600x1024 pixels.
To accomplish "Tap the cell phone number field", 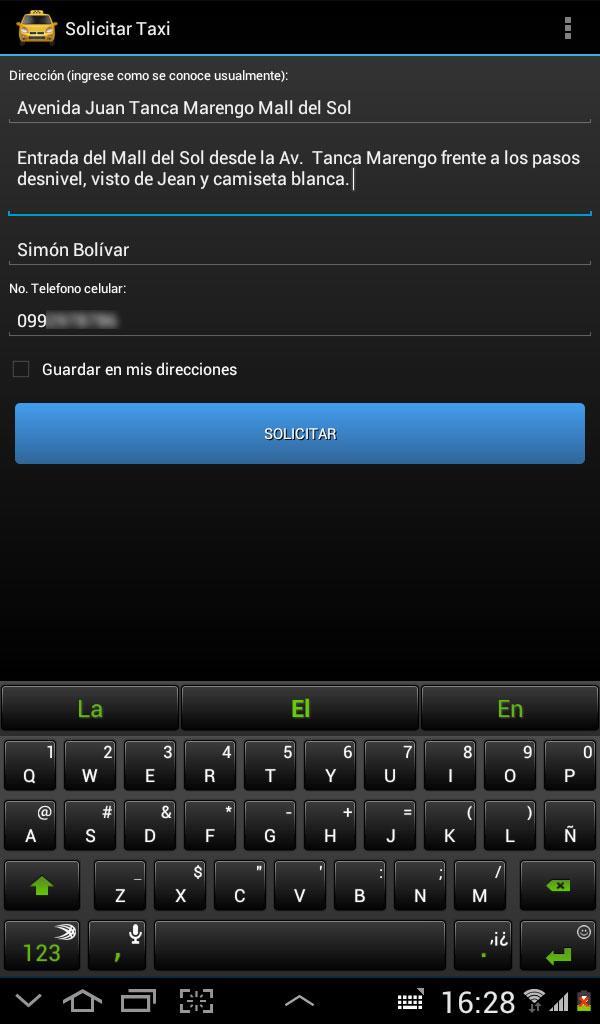I will coord(300,321).
